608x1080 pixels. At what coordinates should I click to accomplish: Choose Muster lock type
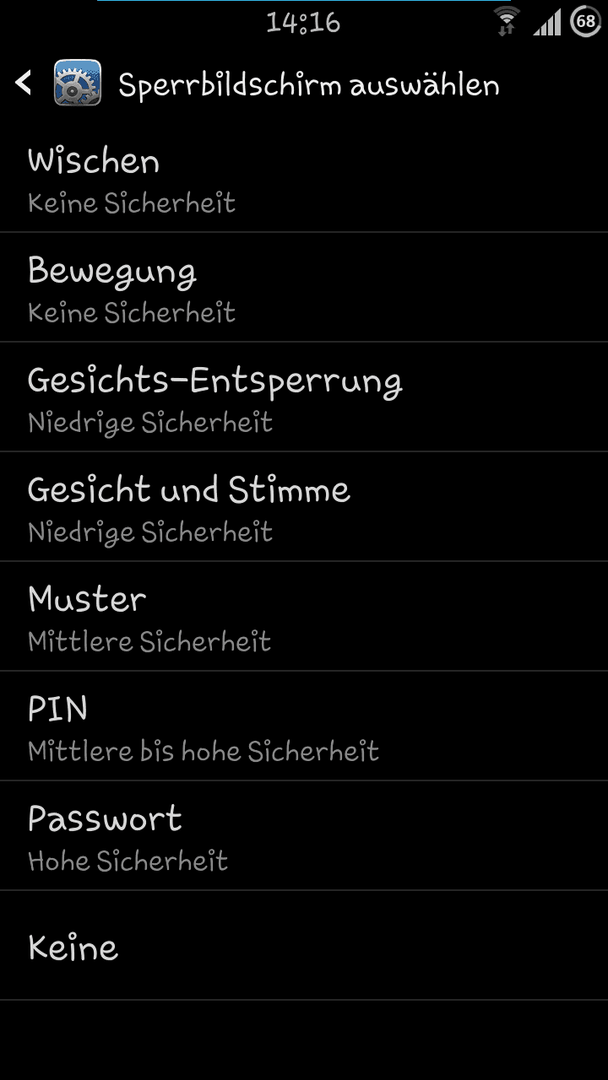click(x=304, y=616)
